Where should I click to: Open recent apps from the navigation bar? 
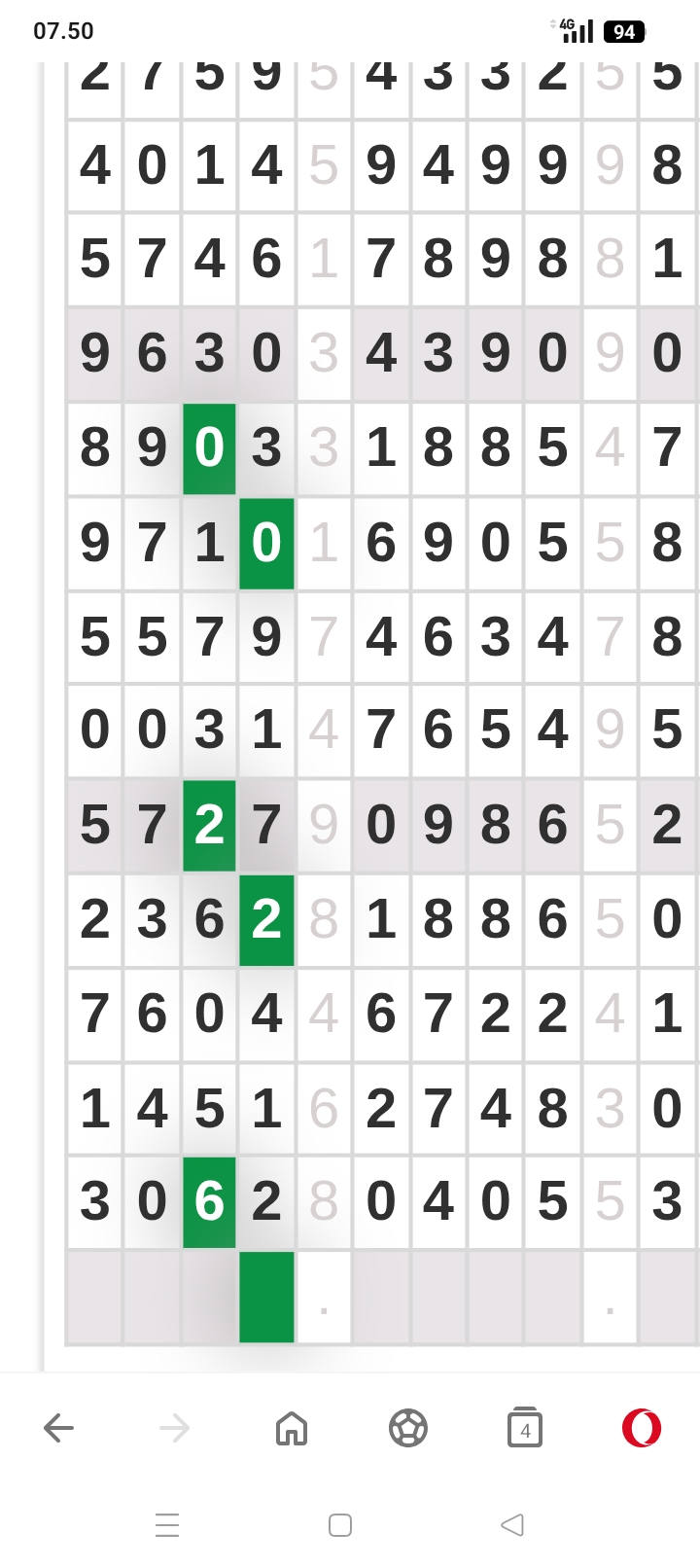(167, 1524)
